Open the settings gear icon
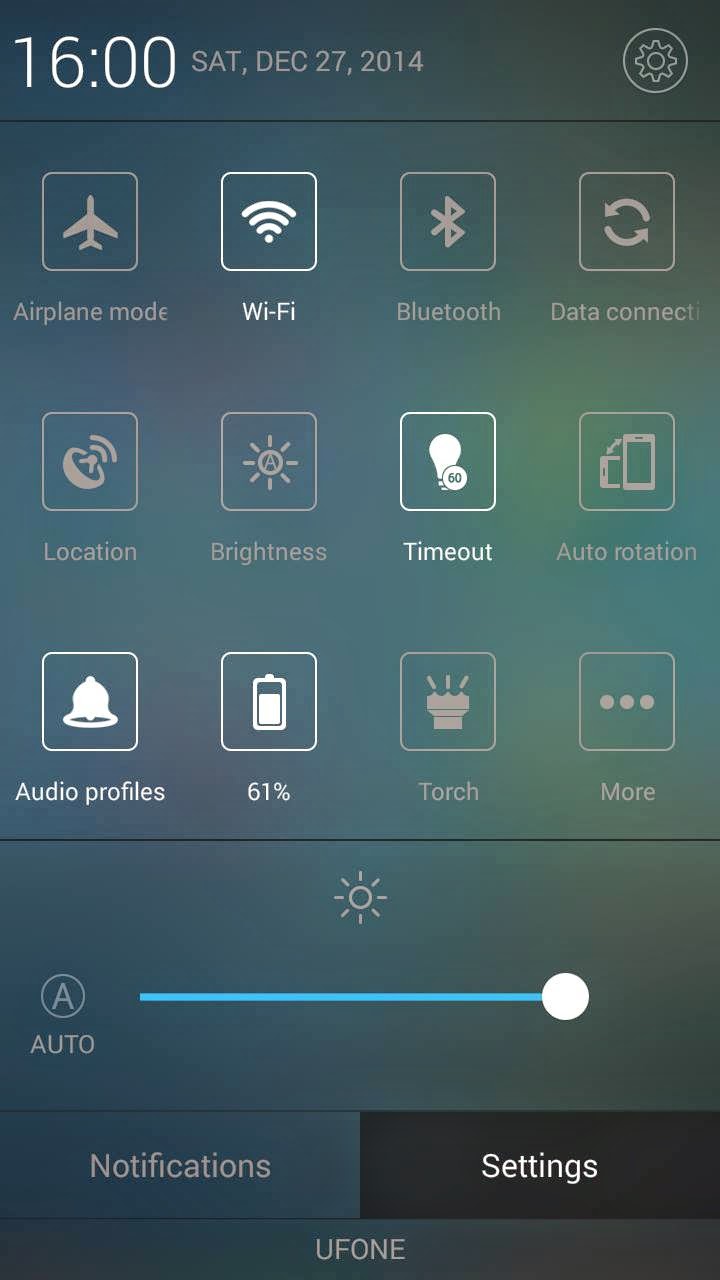Image resolution: width=720 pixels, height=1280 pixels. click(655, 61)
